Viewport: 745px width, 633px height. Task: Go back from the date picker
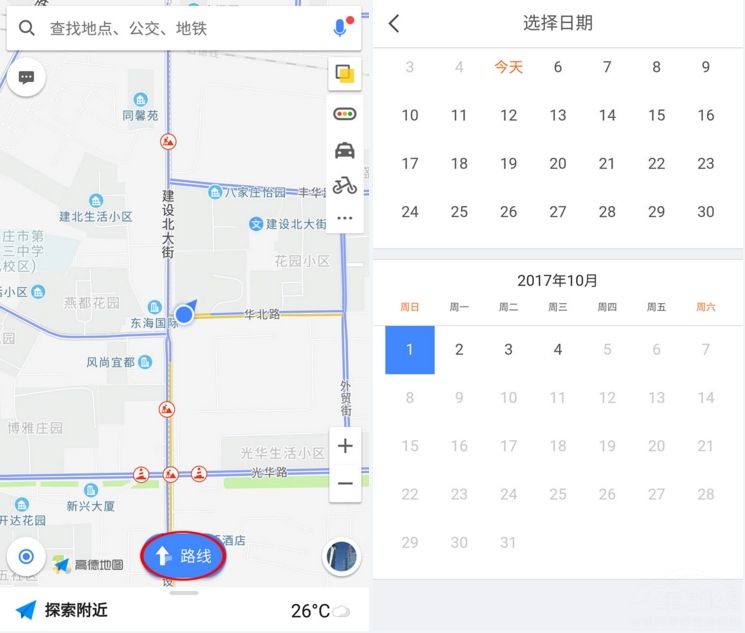pyautogui.click(x=394, y=23)
